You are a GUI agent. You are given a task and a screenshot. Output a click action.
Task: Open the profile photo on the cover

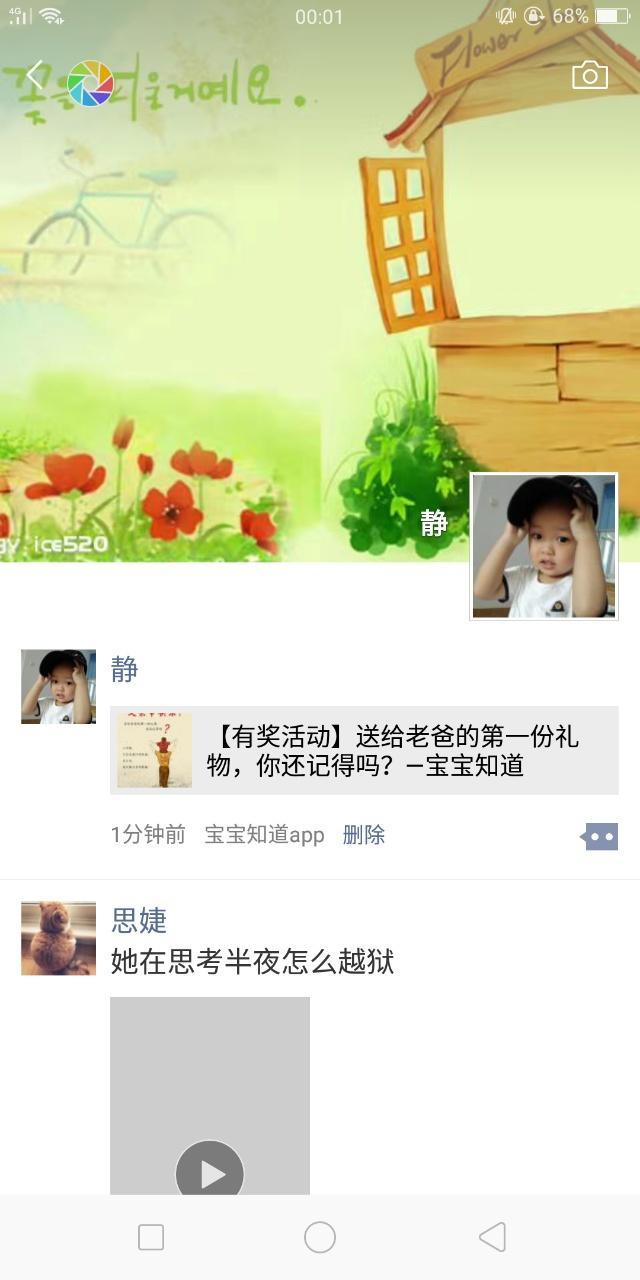[x=544, y=546]
